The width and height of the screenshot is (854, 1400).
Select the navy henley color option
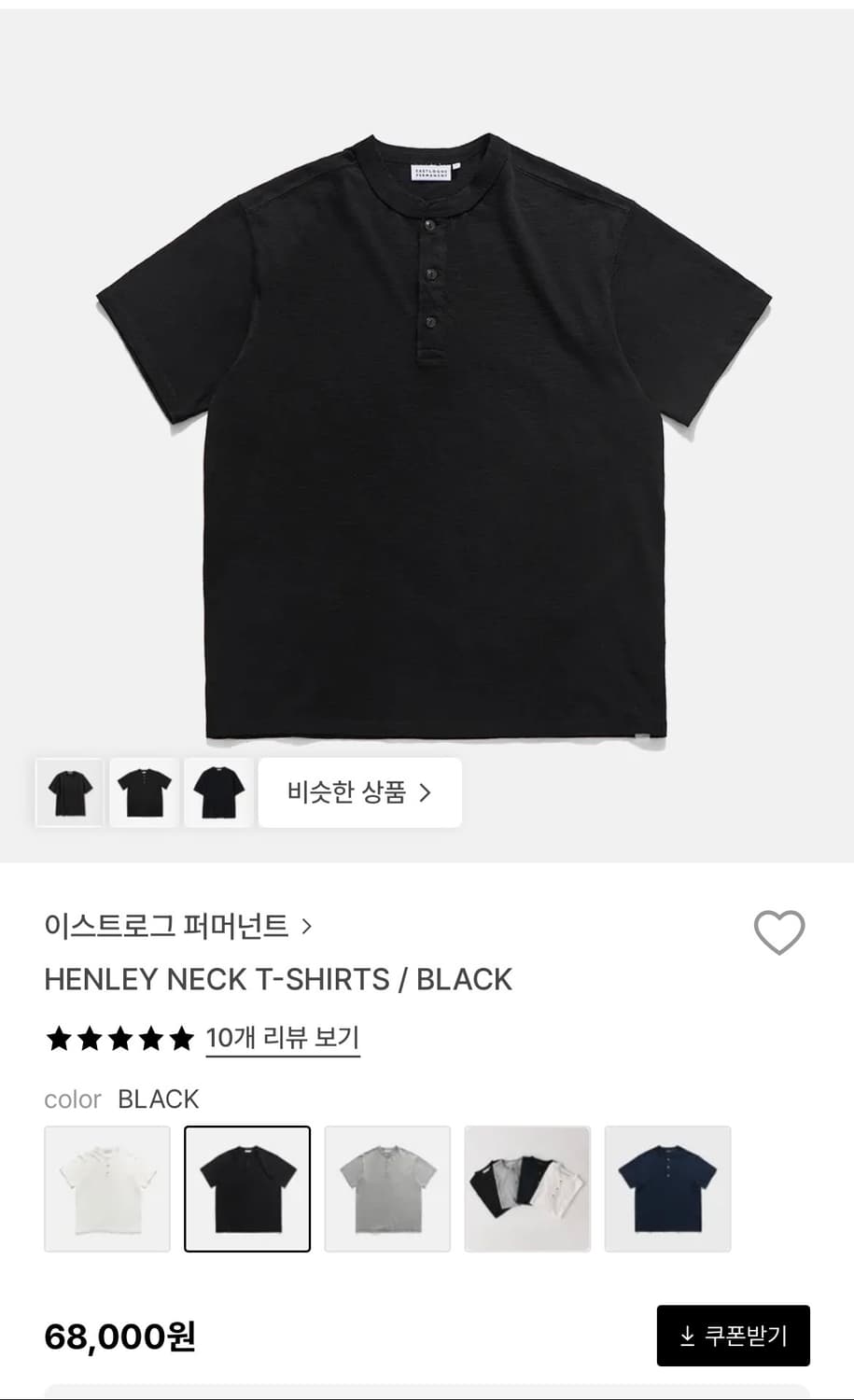pos(667,1187)
